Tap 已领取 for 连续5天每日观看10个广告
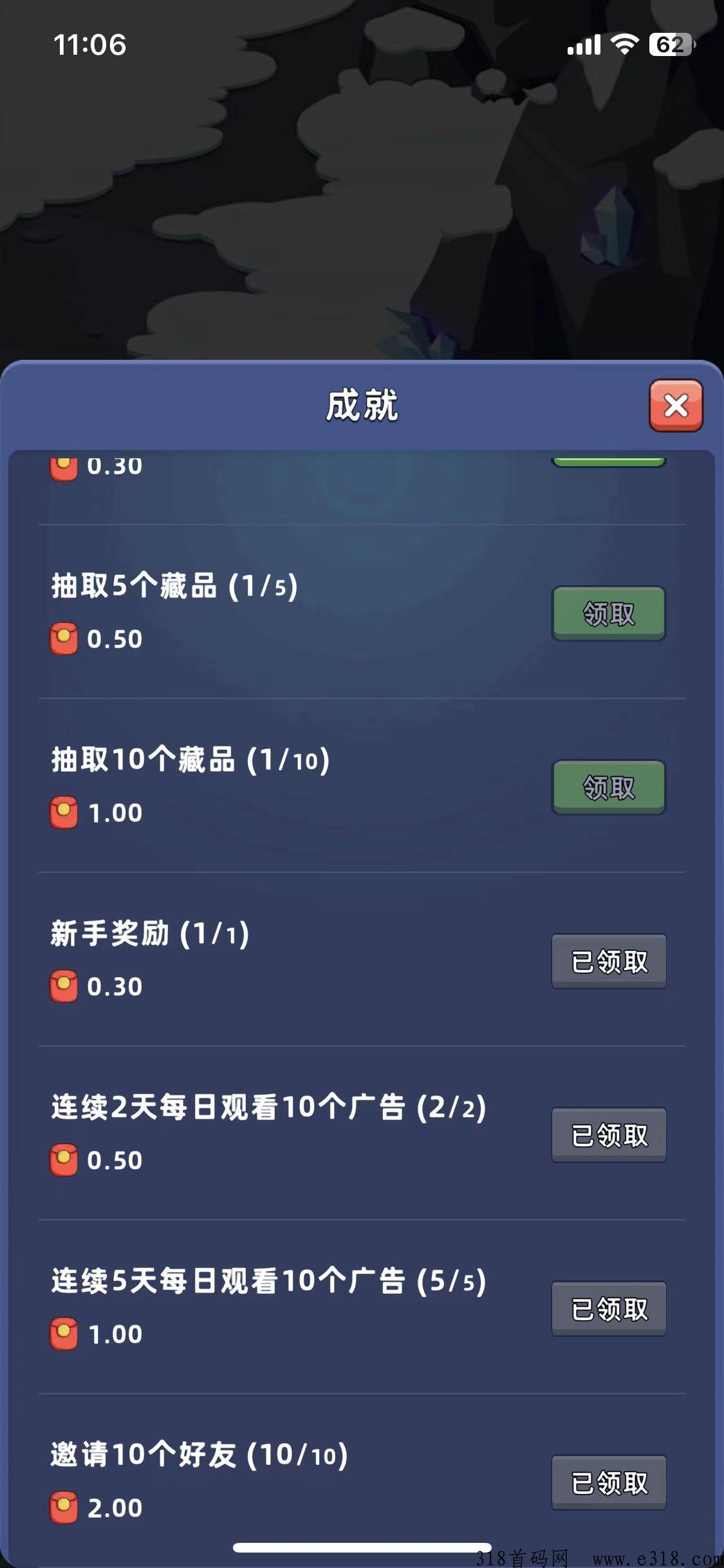 (x=608, y=1309)
